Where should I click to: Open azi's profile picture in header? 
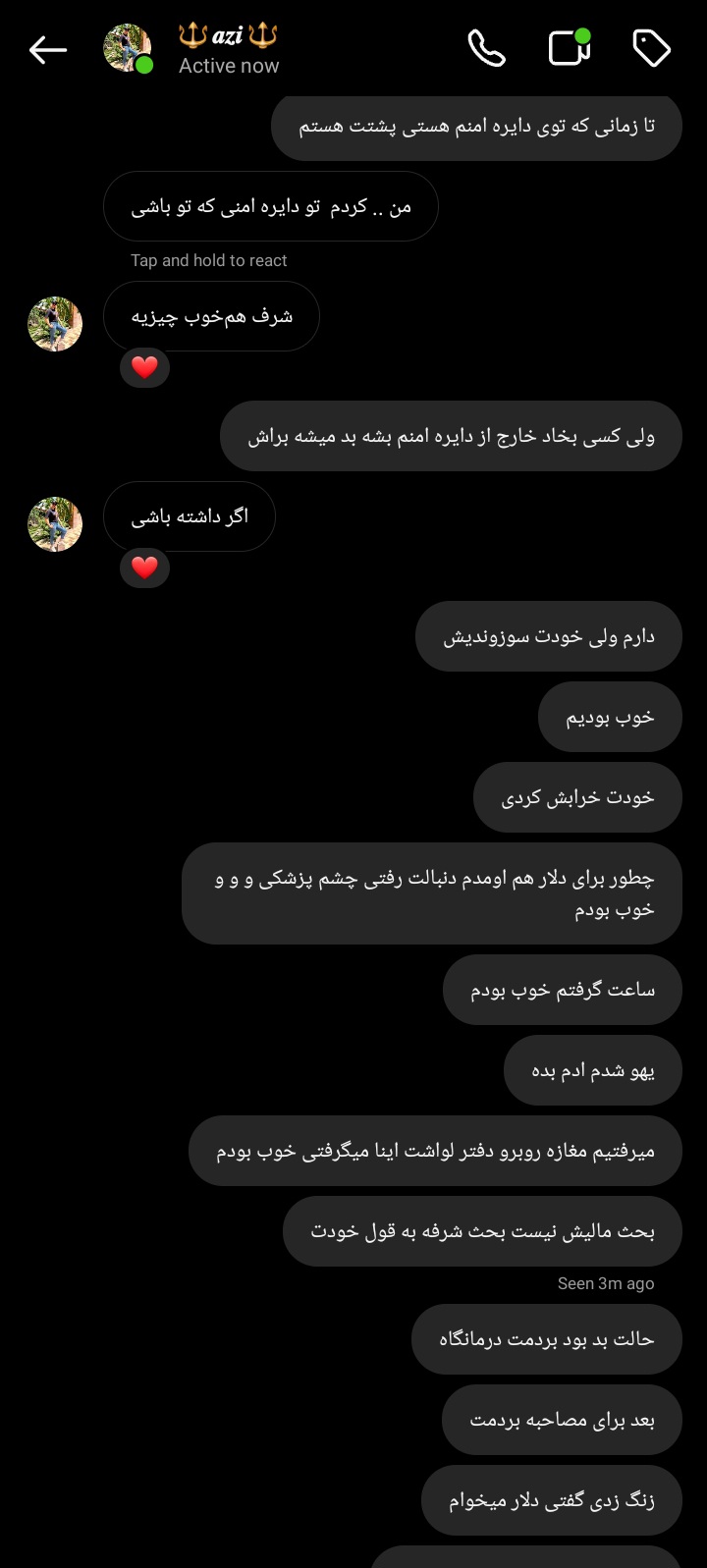pos(128,48)
